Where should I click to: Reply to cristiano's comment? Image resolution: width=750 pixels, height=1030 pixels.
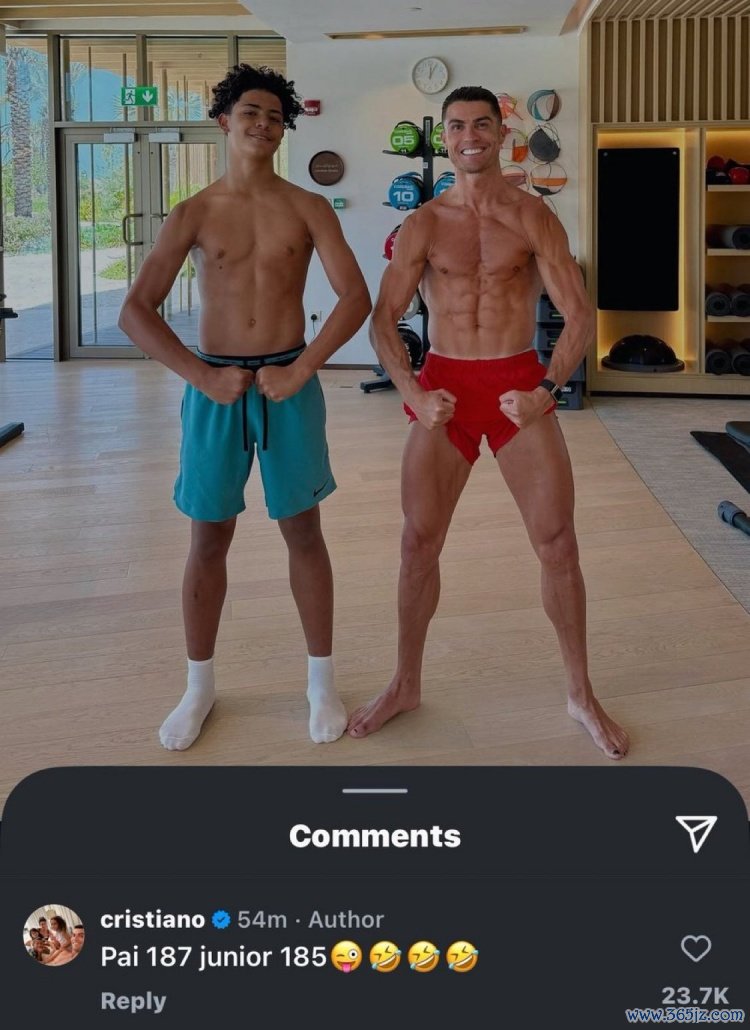coord(133,1001)
